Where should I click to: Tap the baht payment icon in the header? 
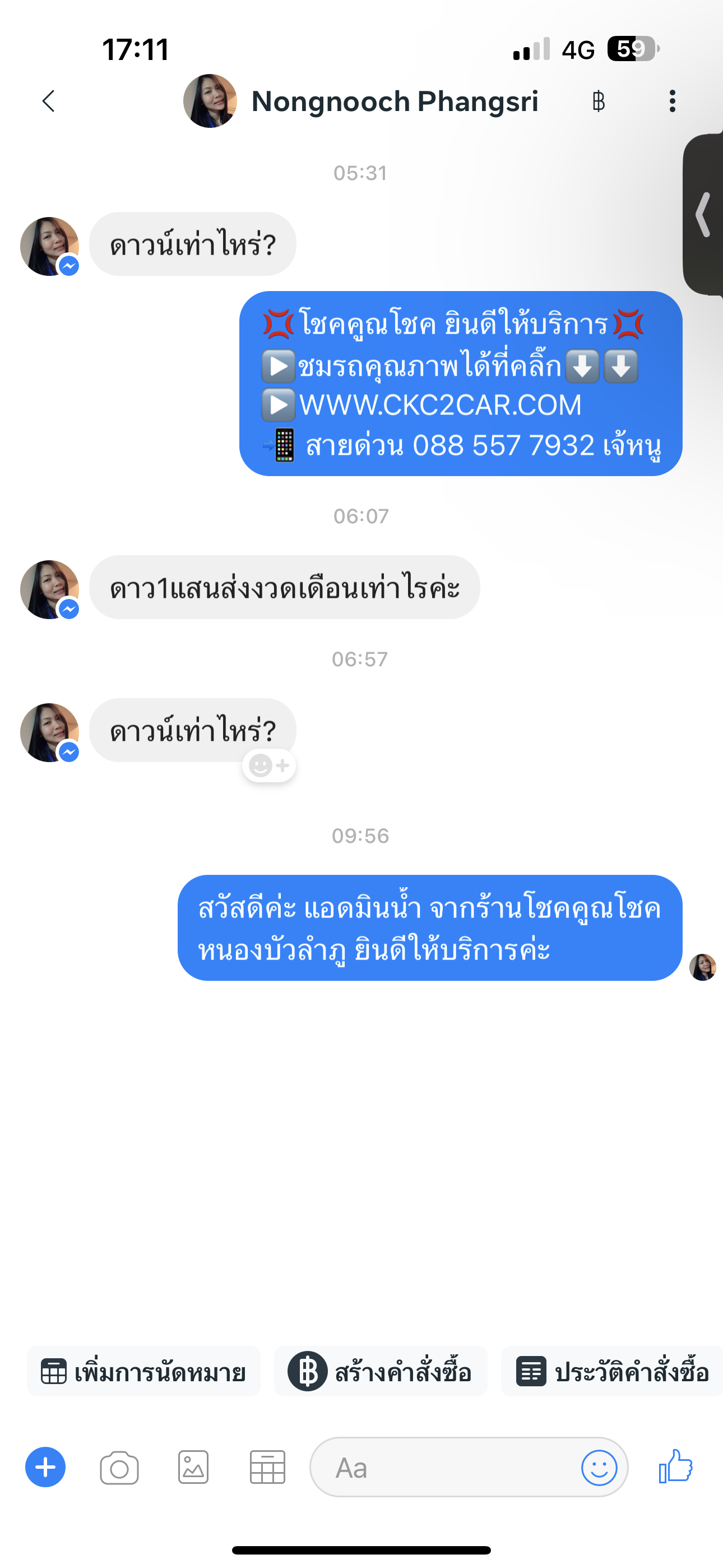pos(598,101)
